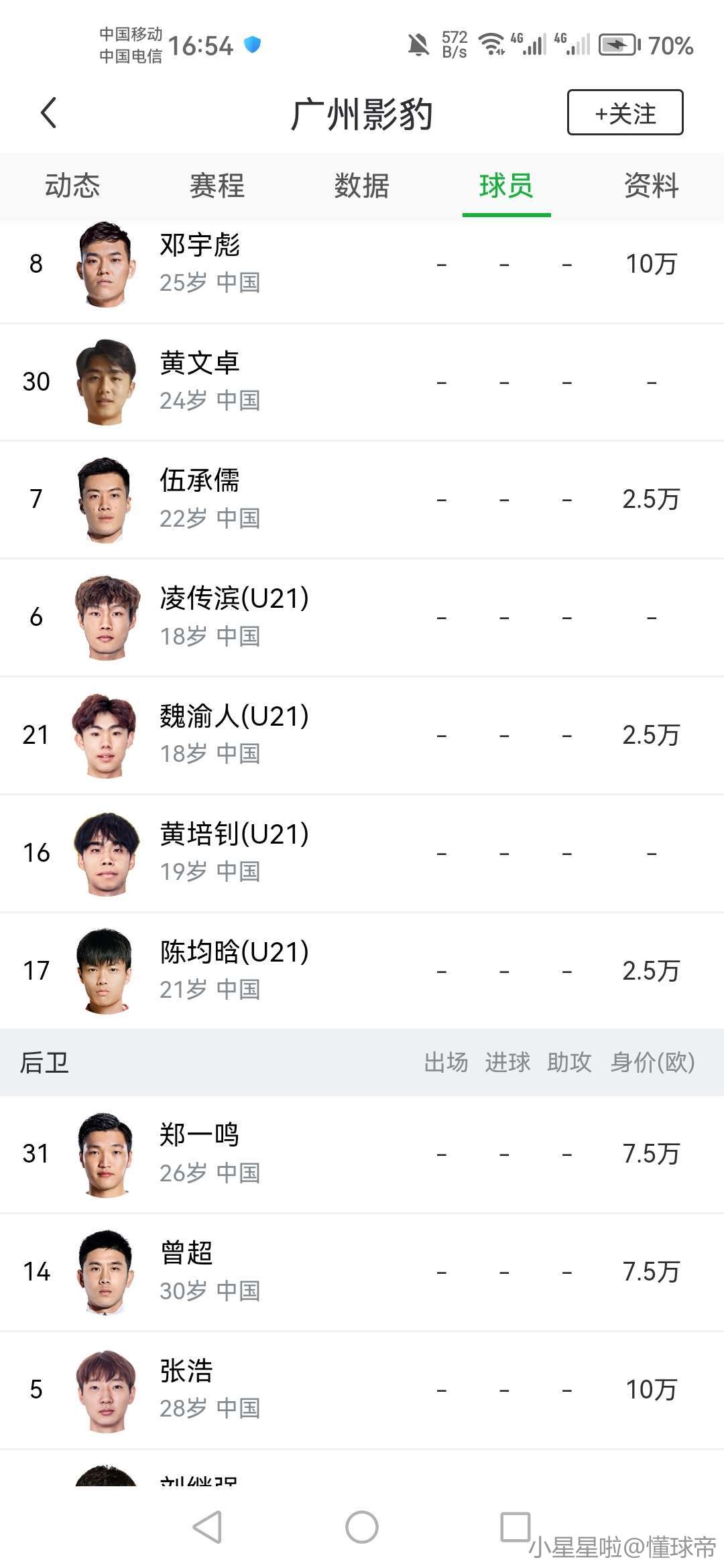Open 张浩's player page
Screen dimensions: 724x1568
click(362, 1390)
